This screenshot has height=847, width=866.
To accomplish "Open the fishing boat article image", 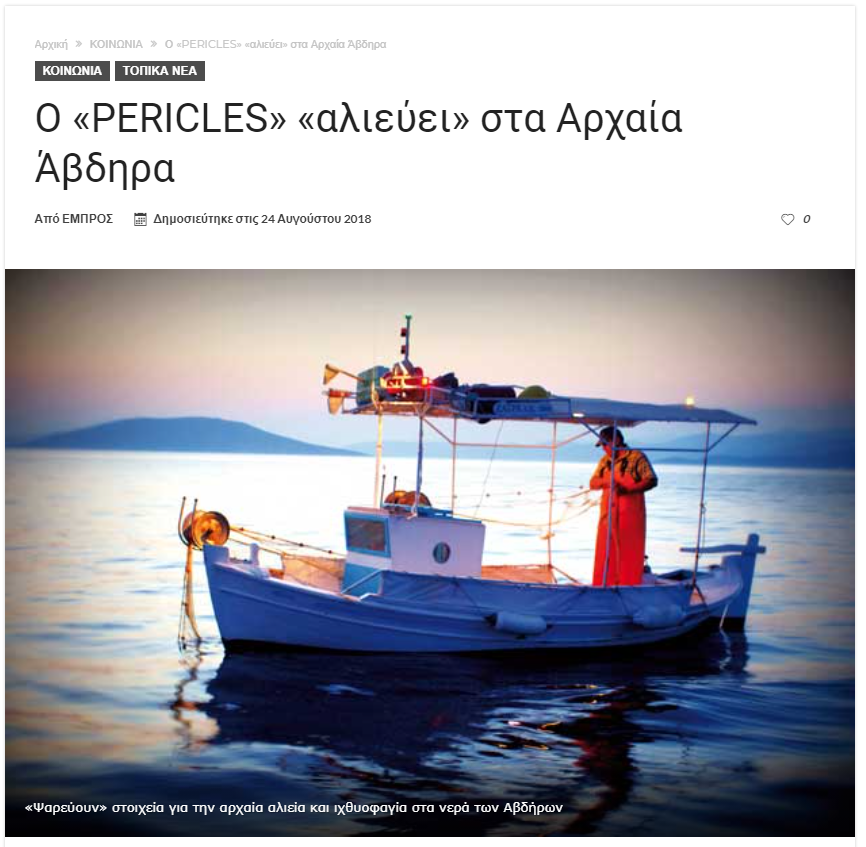I will tap(430, 540).
